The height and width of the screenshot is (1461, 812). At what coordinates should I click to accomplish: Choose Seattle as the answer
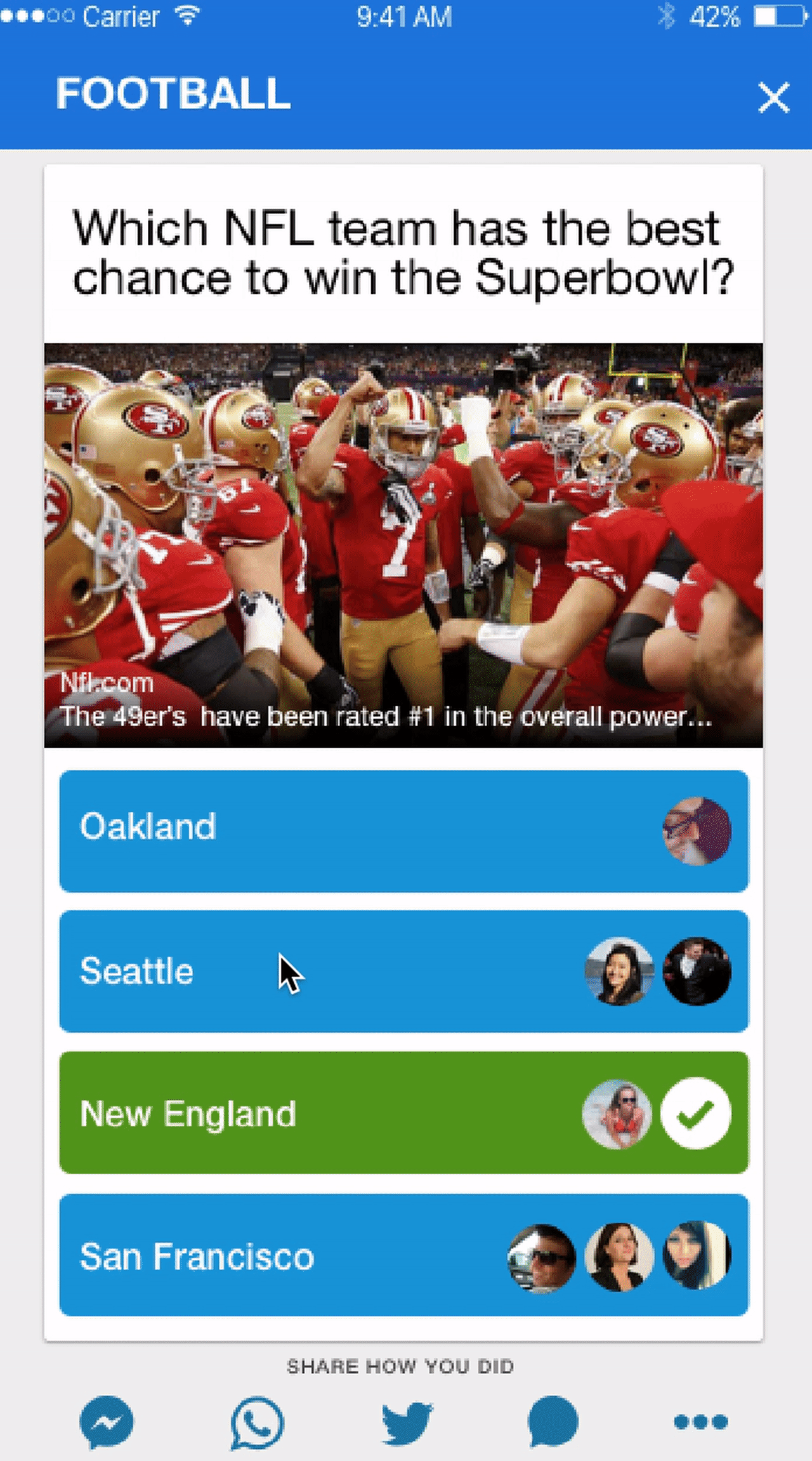pyautogui.click(x=404, y=971)
